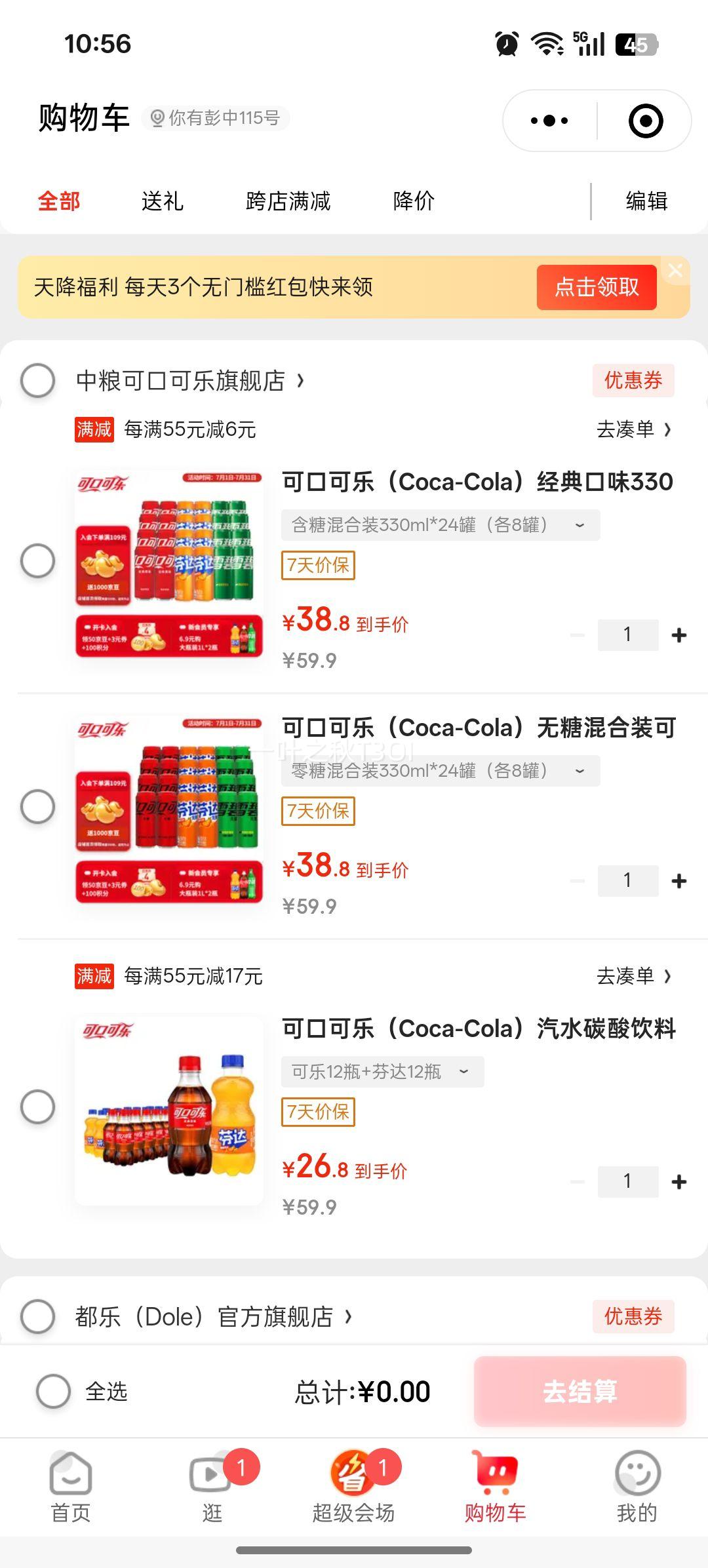Tap 点击领取 to claim the red packet
Image resolution: width=708 pixels, height=1568 pixels.
[597, 287]
